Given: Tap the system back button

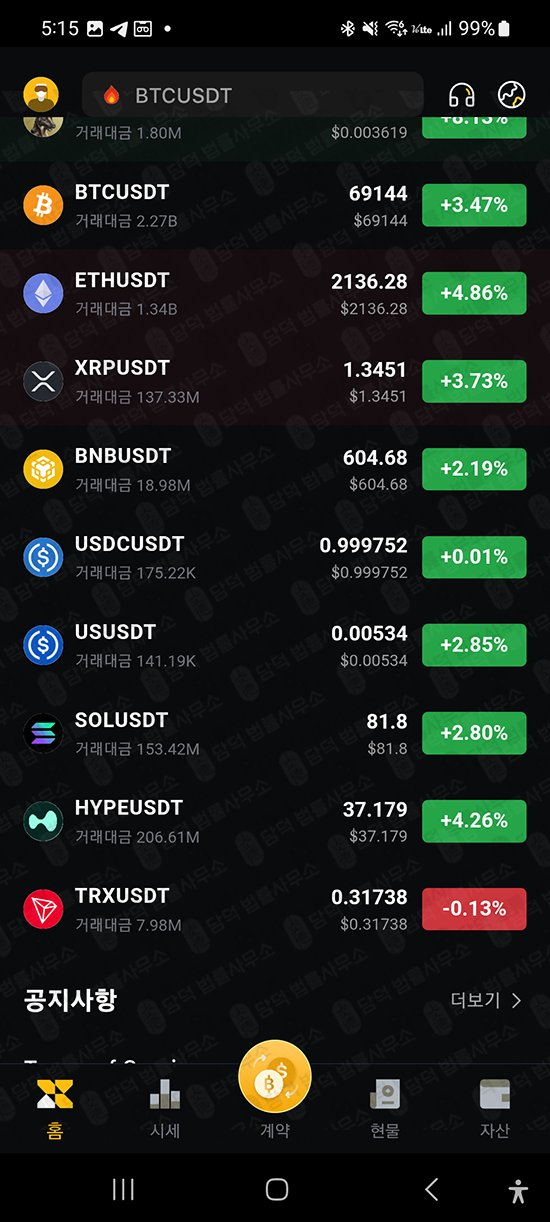Looking at the screenshot, I should point(431,1189).
